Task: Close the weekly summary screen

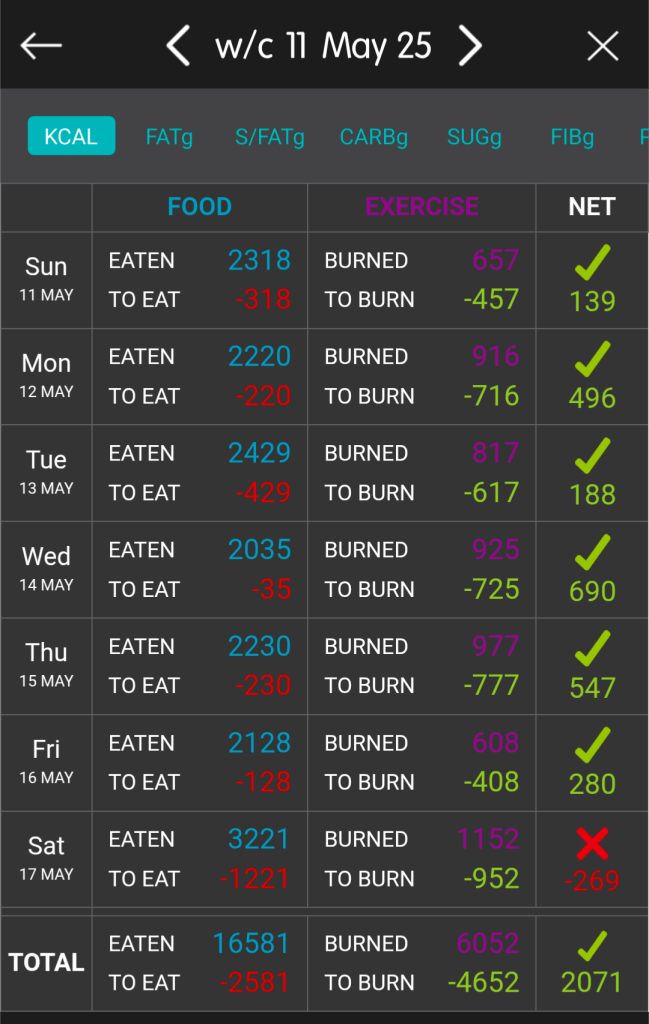Action: click(602, 46)
